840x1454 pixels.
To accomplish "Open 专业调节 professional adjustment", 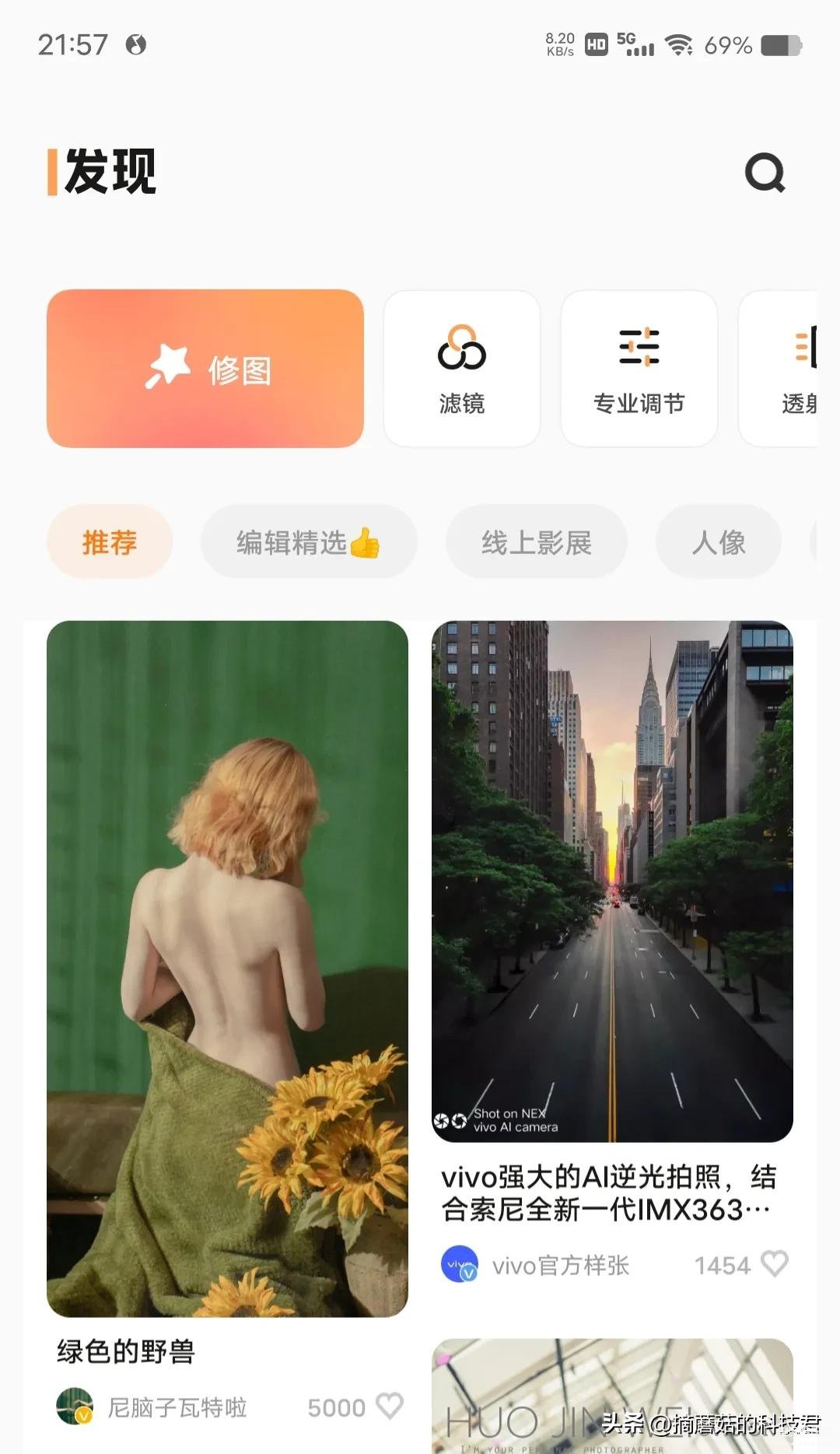I will [639, 369].
